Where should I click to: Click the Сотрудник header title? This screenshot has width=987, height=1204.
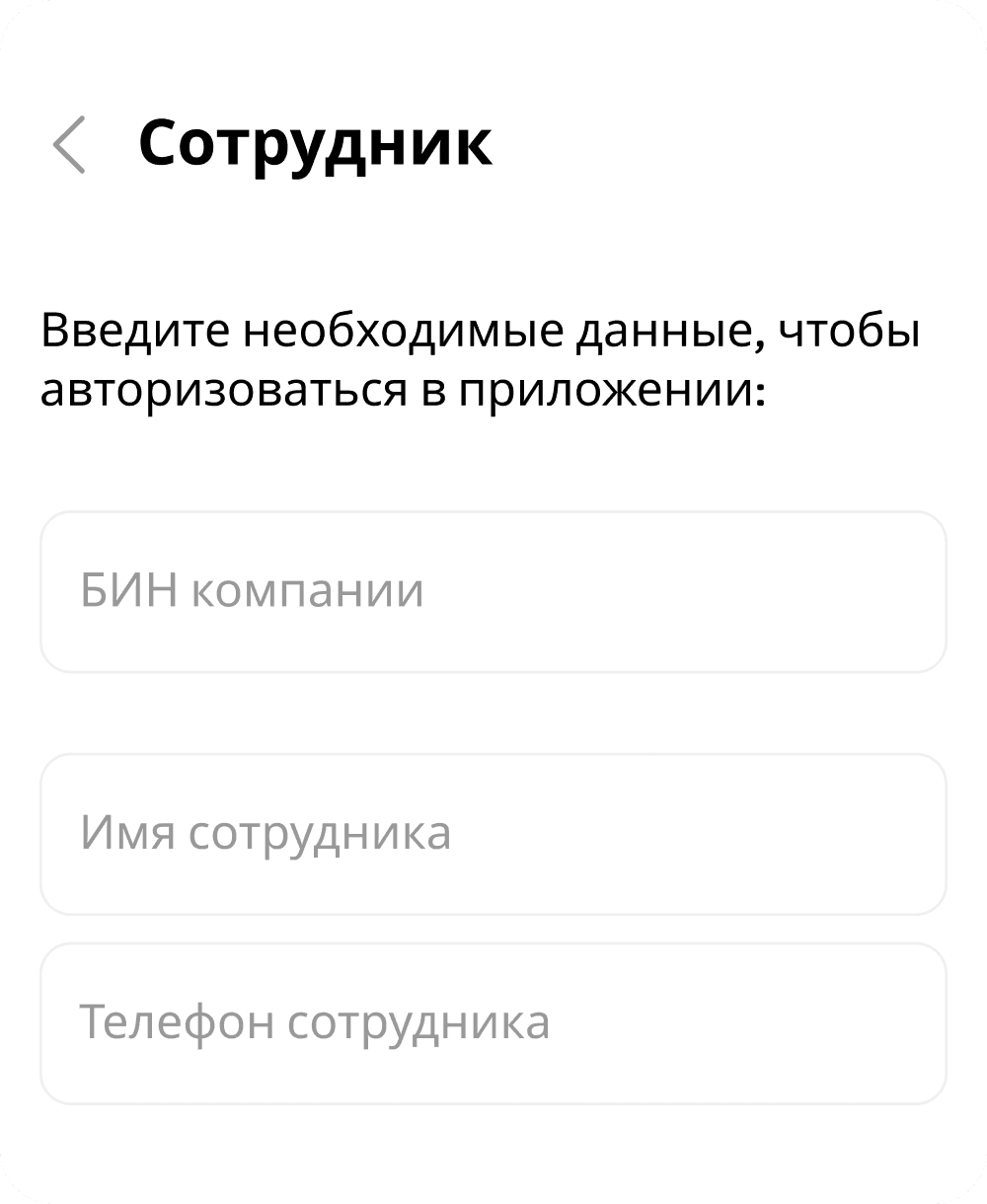316,146
